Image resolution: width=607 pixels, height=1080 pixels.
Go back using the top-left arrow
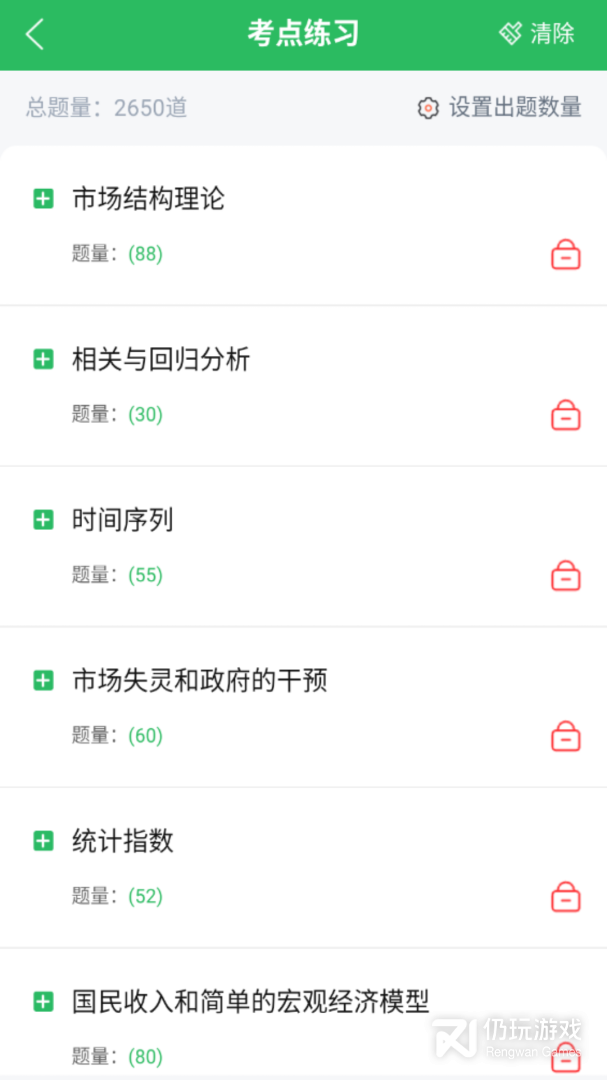pyautogui.click(x=34, y=34)
